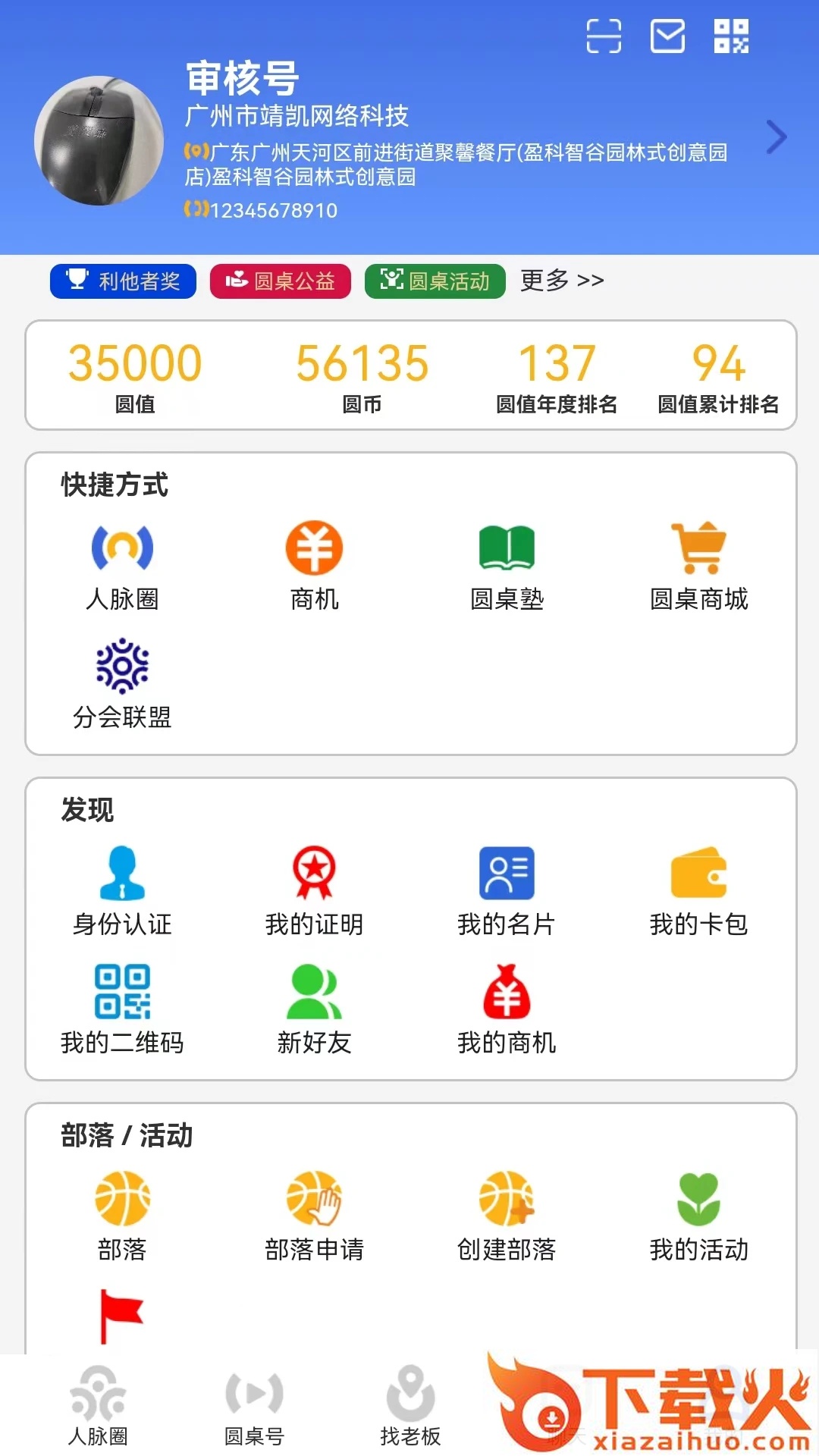View 我的名片 business card
819x1456 pixels.
pos(507,891)
